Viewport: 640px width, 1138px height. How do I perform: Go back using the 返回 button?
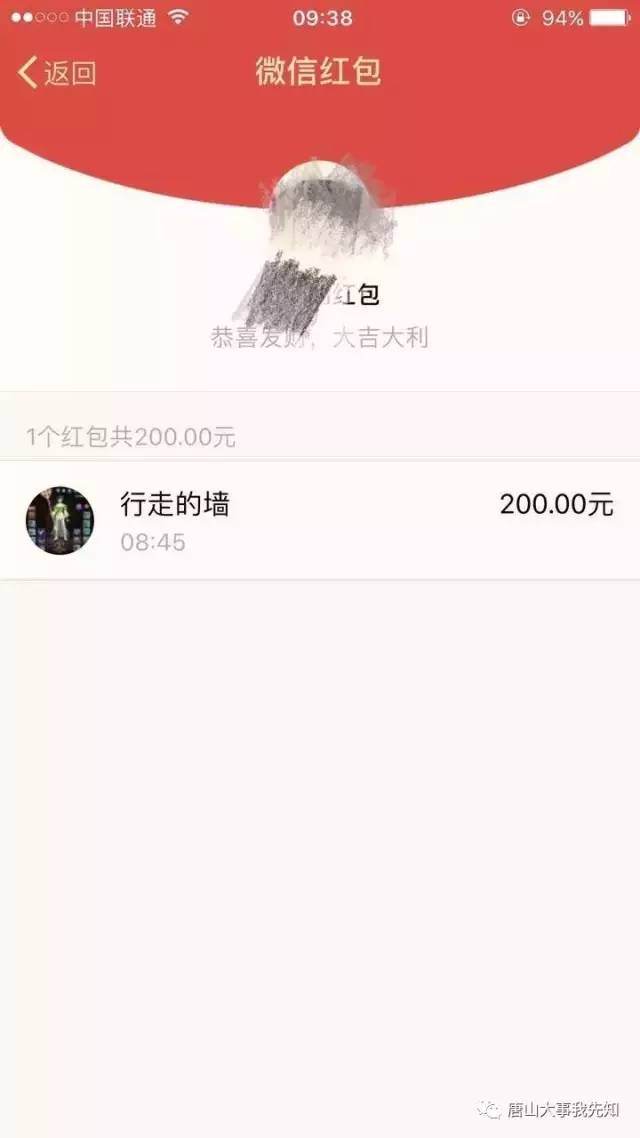(x=57, y=73)
